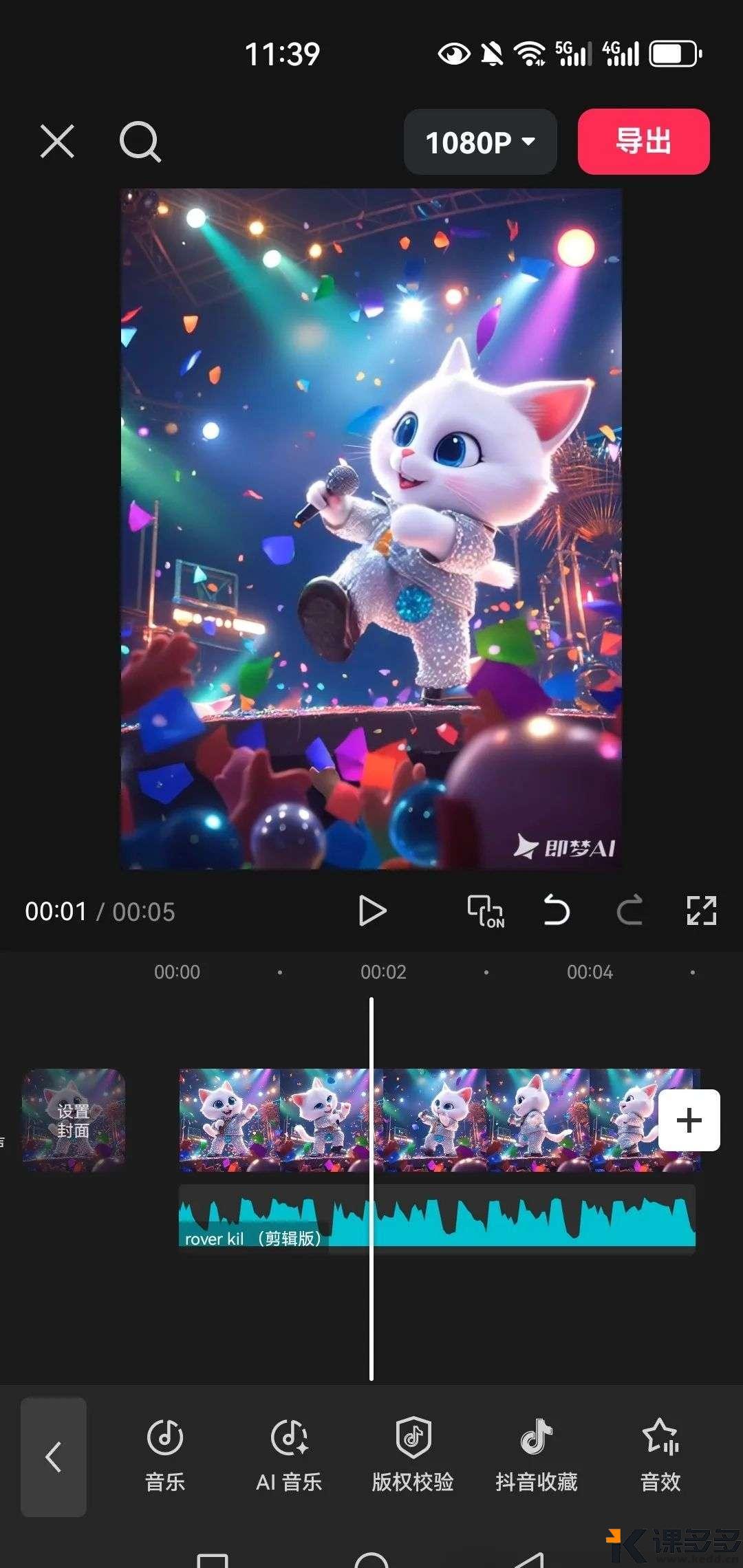Open 设置封面 cover settings
Viewport: 743px width, 1568px height.
74,1120
